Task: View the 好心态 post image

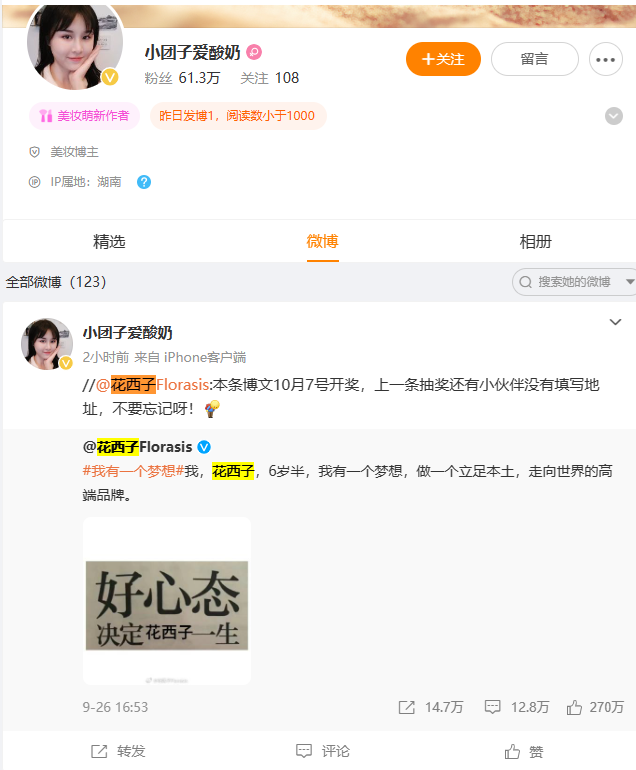Action: [x=167, y=600]
